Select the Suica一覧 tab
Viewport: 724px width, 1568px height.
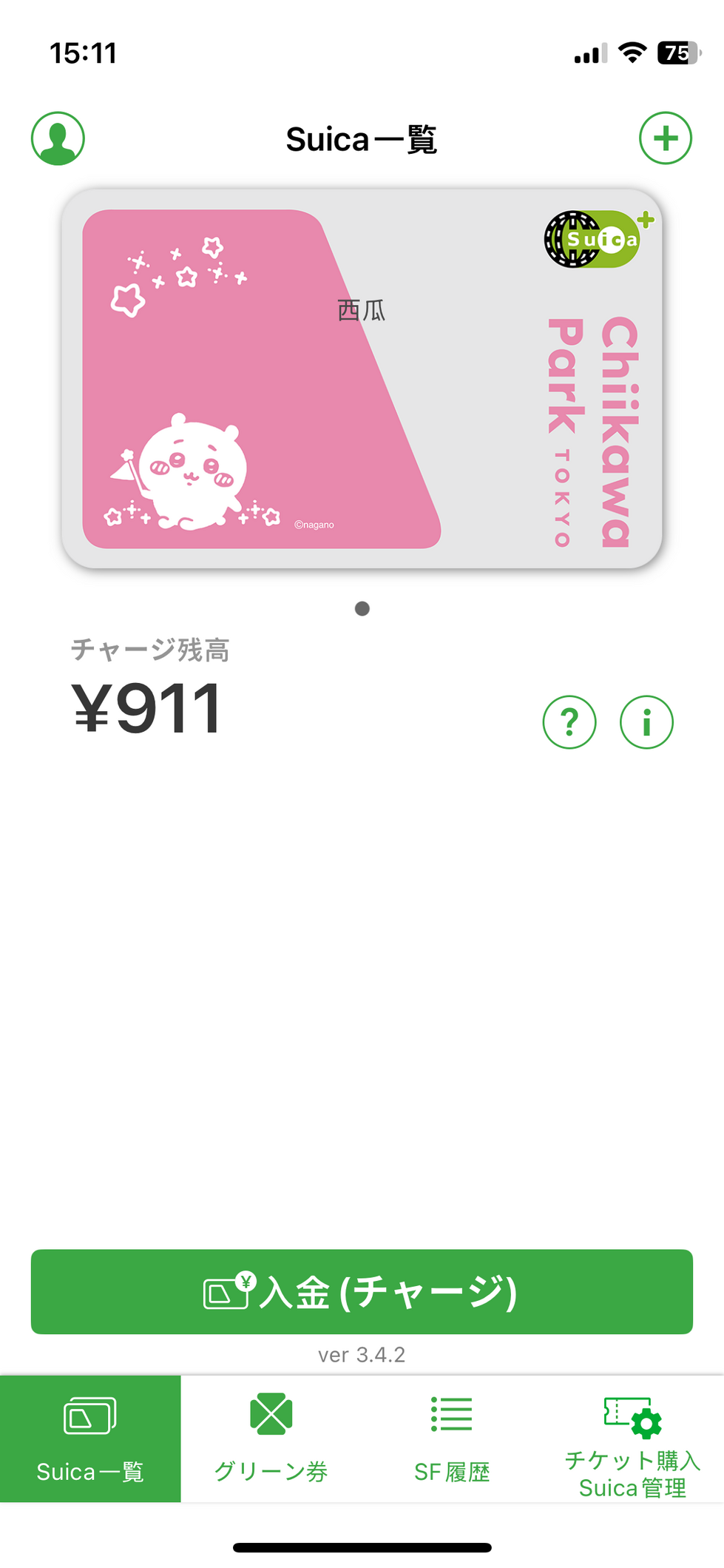90,1439
